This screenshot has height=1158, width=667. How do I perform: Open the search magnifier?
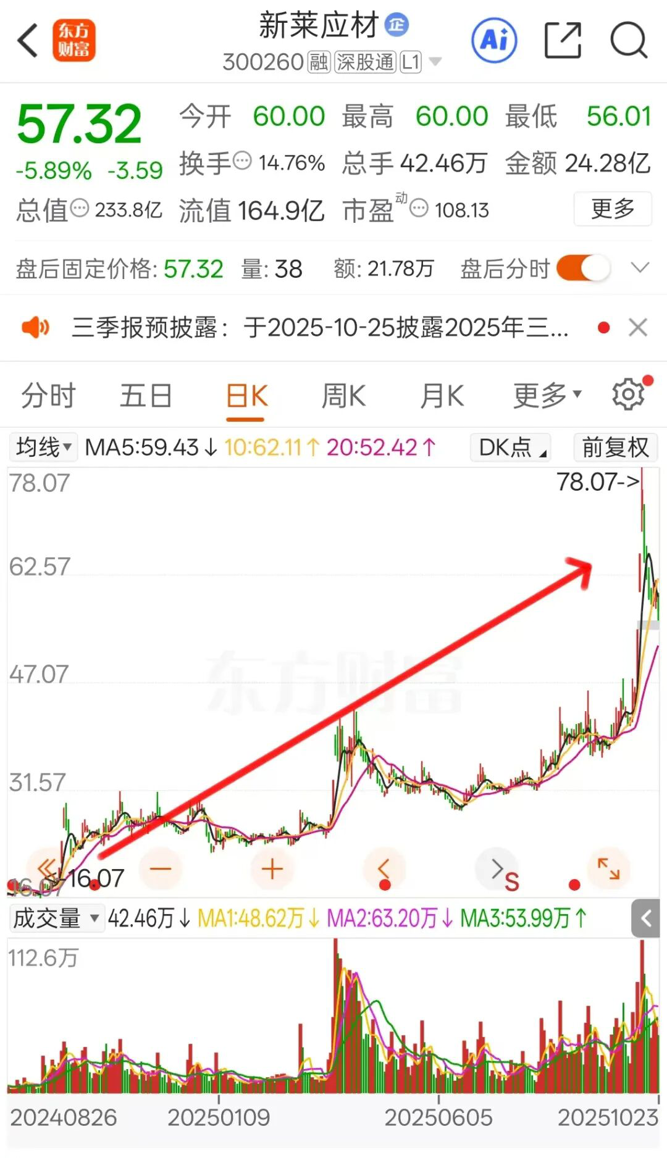click(629, 41)
